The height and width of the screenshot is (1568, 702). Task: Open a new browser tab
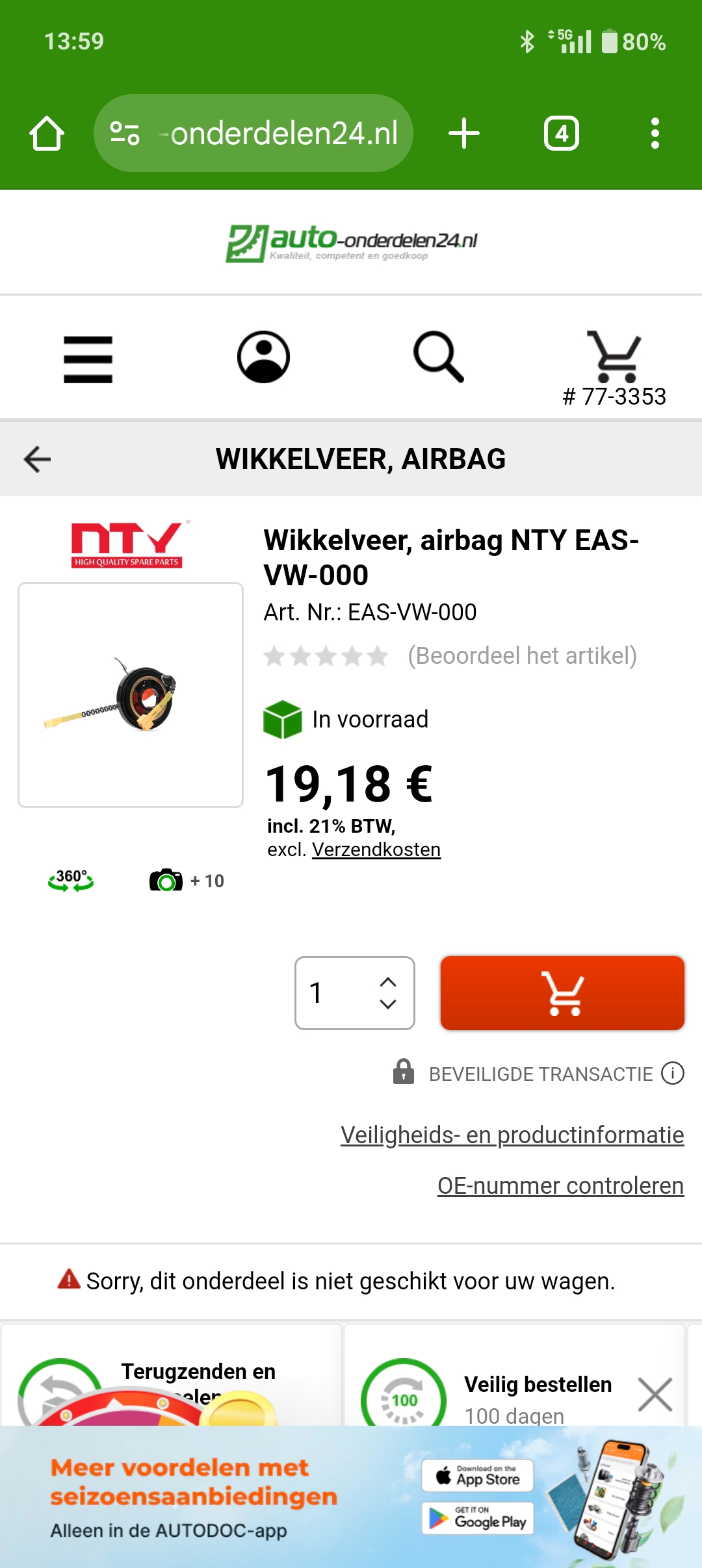tap(464, 134)
